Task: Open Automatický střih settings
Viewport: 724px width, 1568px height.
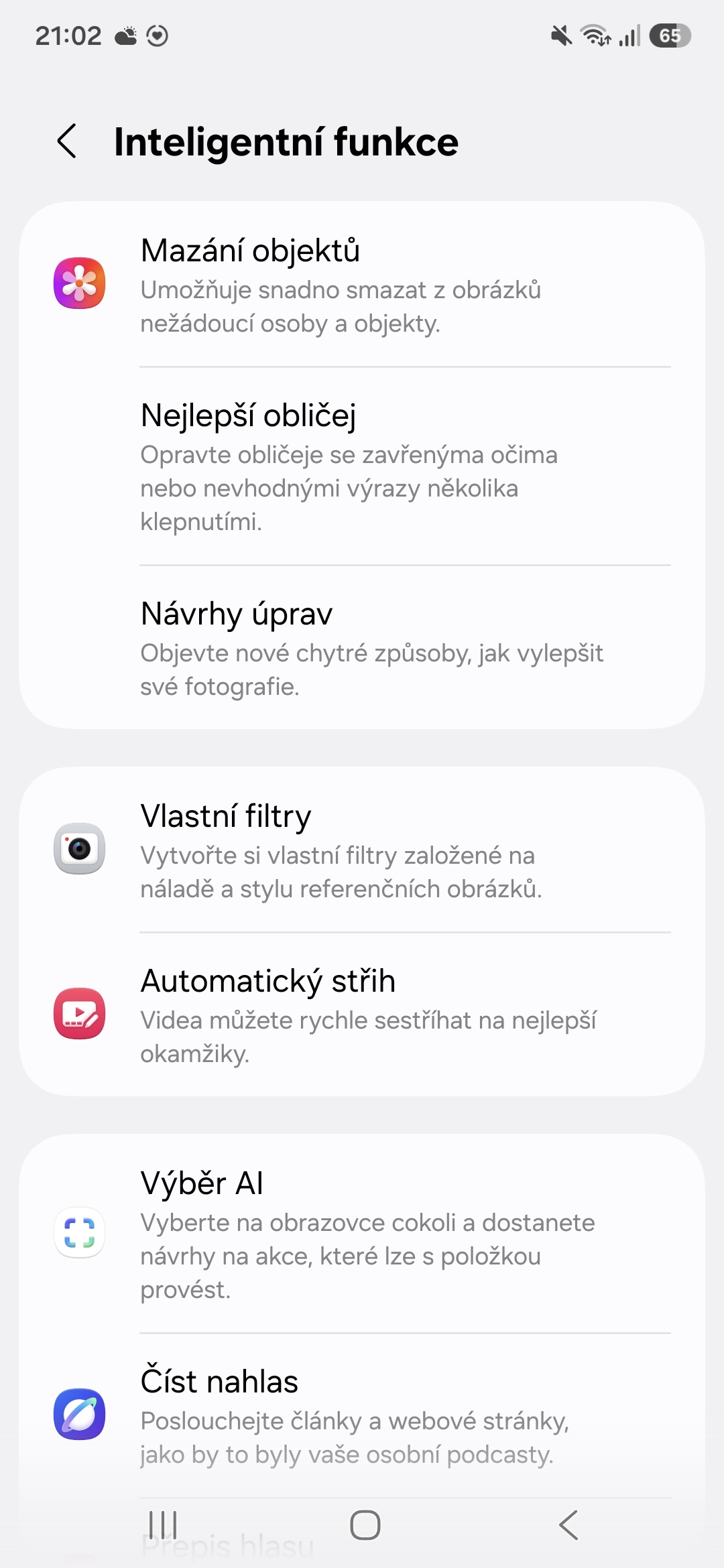Action: [362, 1015]
